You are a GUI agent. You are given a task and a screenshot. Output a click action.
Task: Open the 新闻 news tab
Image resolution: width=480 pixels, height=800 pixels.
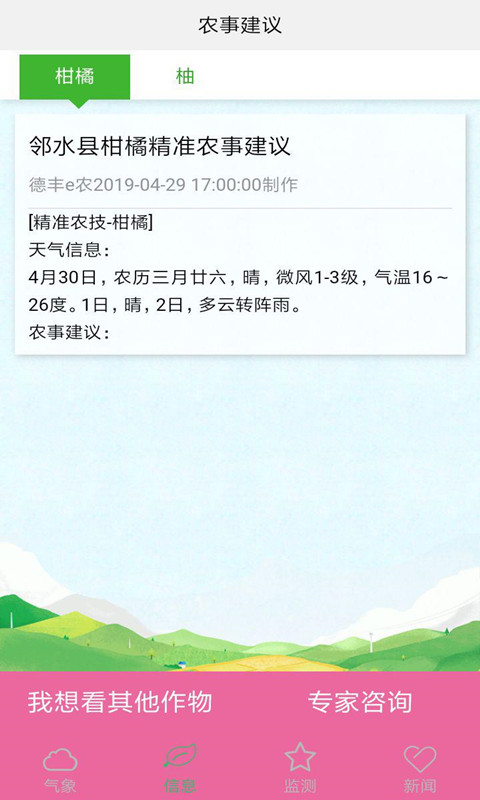click(420, 769)
